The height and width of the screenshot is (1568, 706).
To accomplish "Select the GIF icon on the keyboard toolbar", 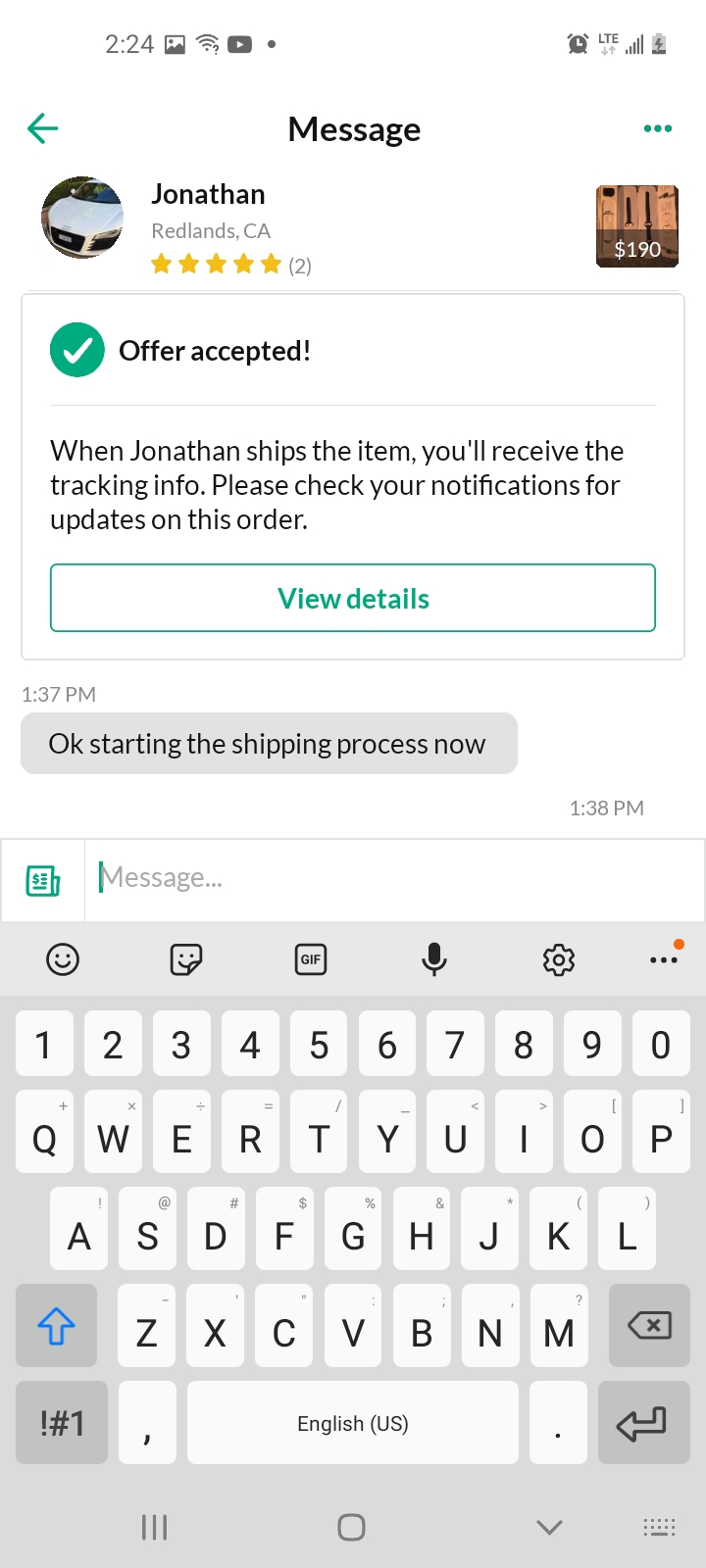I will pyautogui.click(x=310, y=959).
